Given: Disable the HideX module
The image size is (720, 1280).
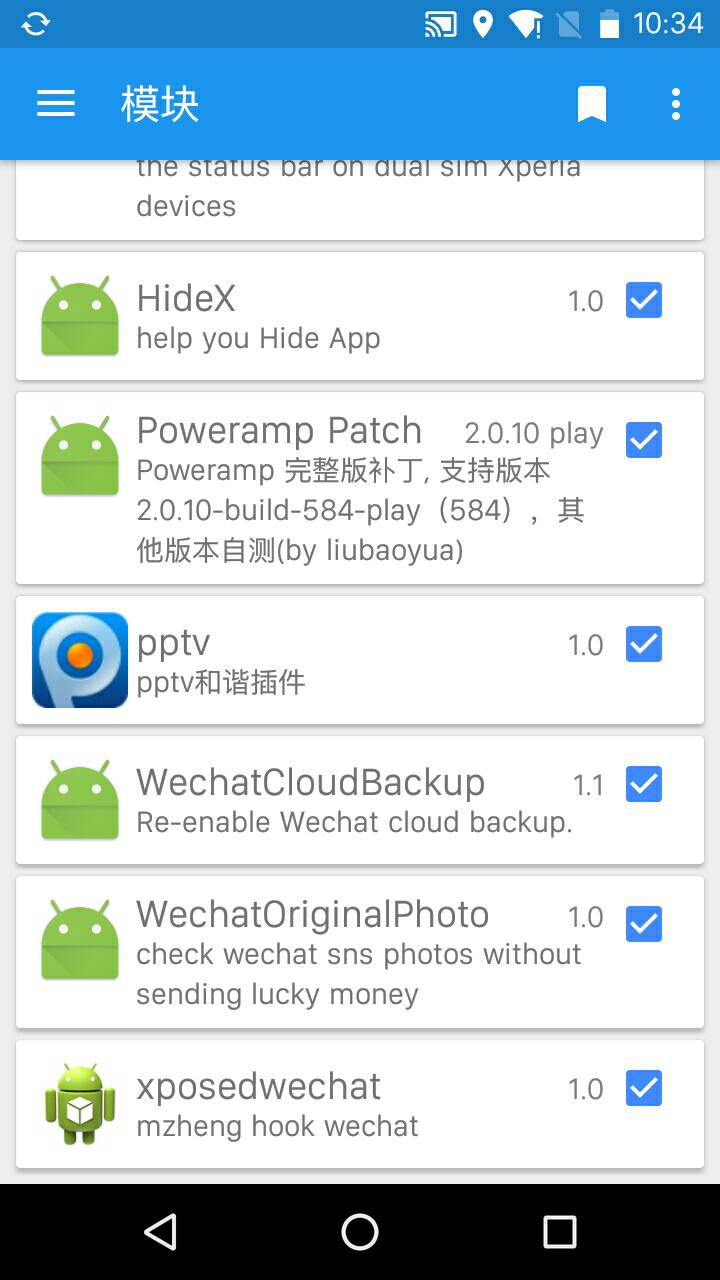Looking at the screenshot, I should (x=643, y=300).
